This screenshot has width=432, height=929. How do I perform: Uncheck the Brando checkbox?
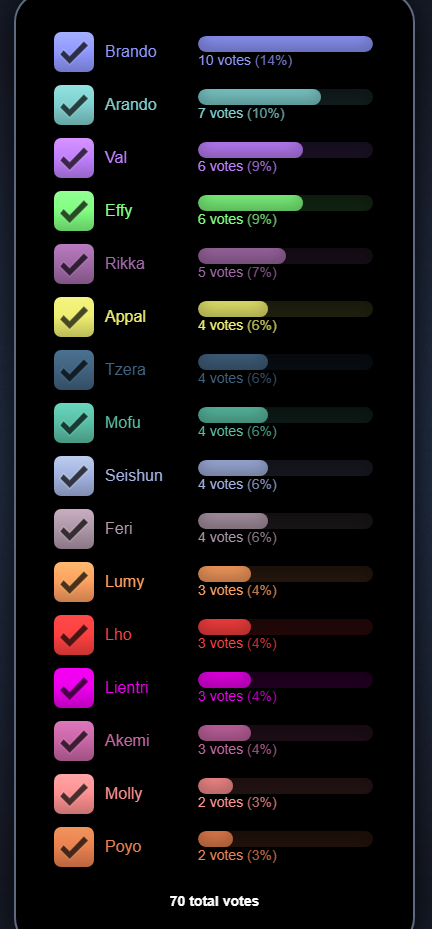pyautogui.click(x=74, y=52)
